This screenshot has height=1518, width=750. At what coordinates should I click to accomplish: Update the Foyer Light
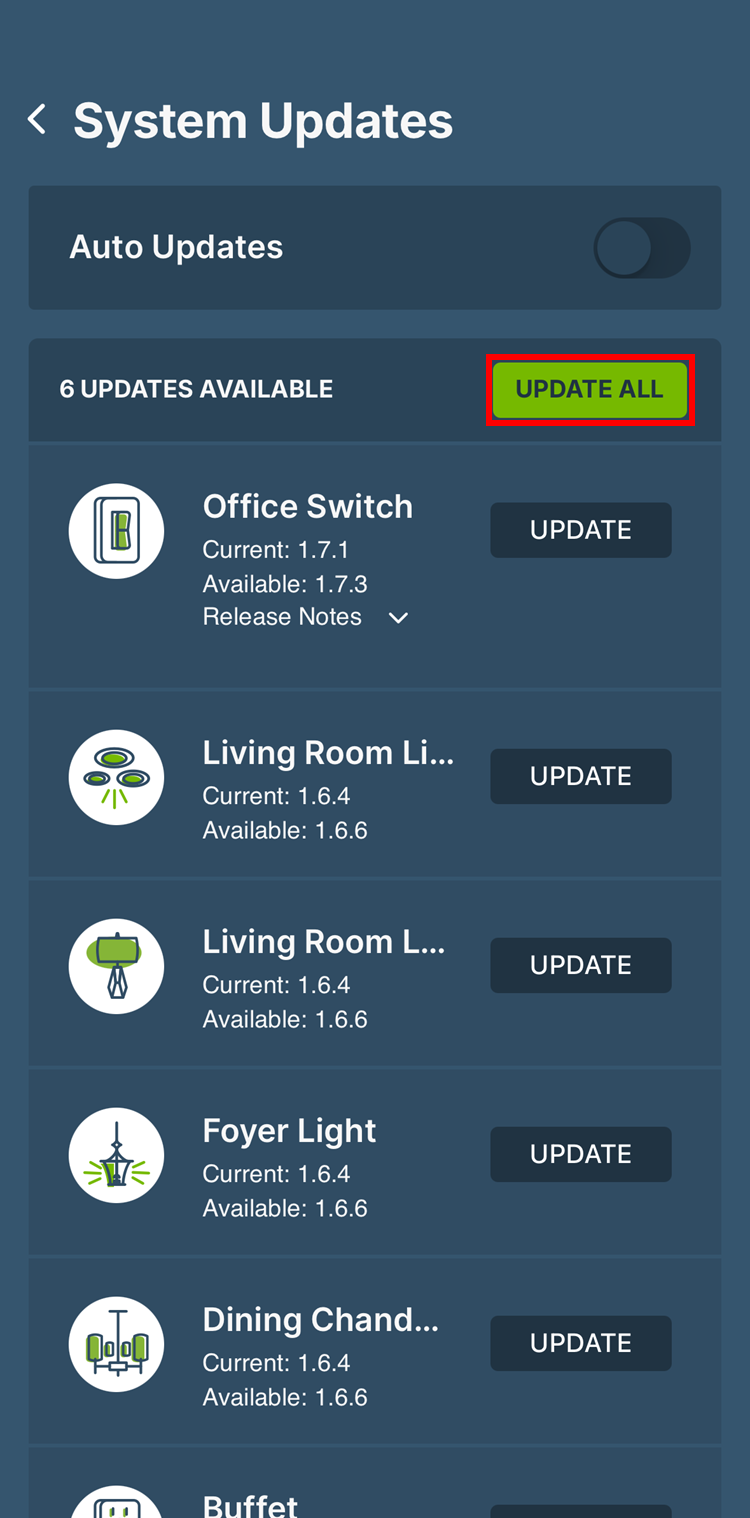tap(580, 1154)
